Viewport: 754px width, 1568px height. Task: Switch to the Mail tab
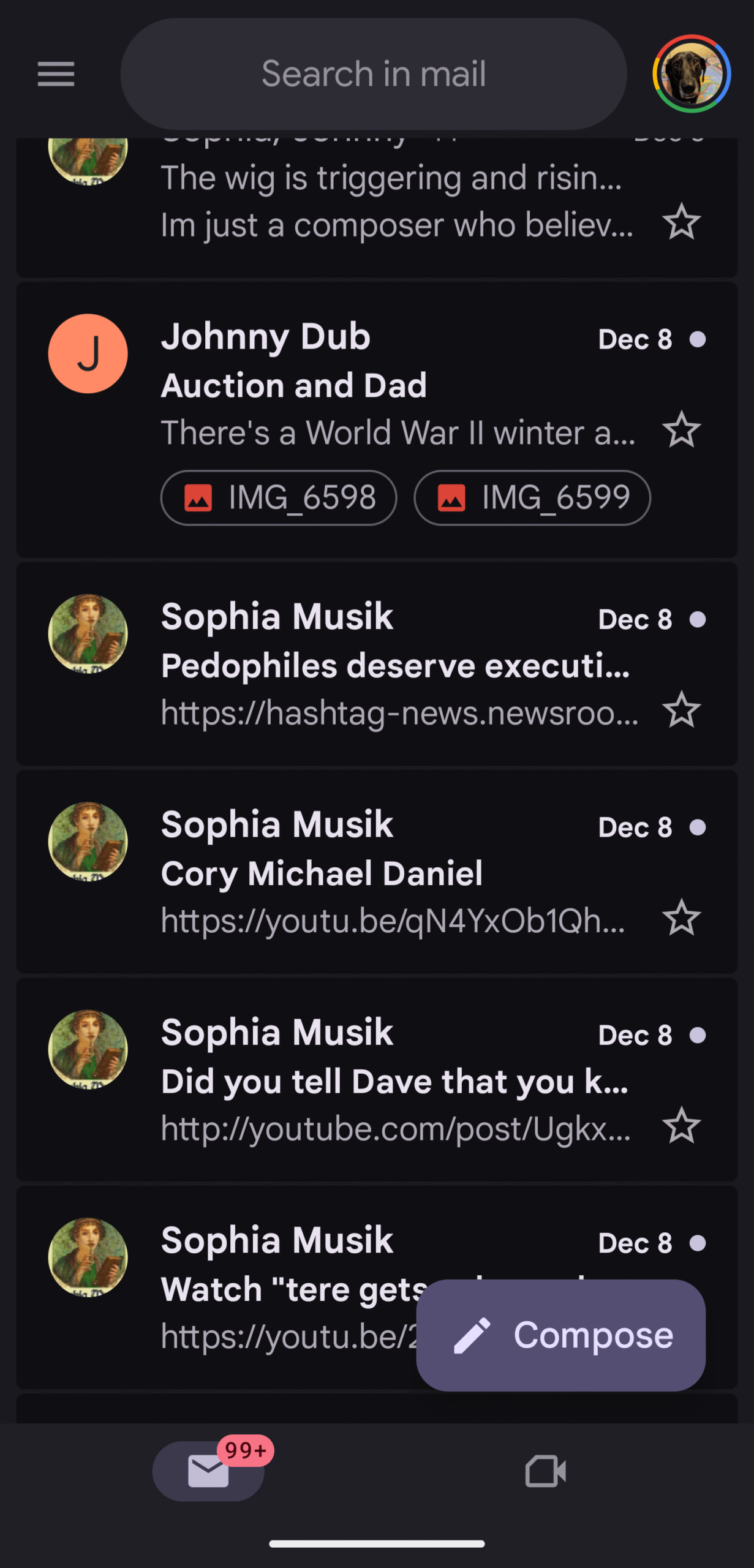pyautogui.click(x=208, y=1471)
